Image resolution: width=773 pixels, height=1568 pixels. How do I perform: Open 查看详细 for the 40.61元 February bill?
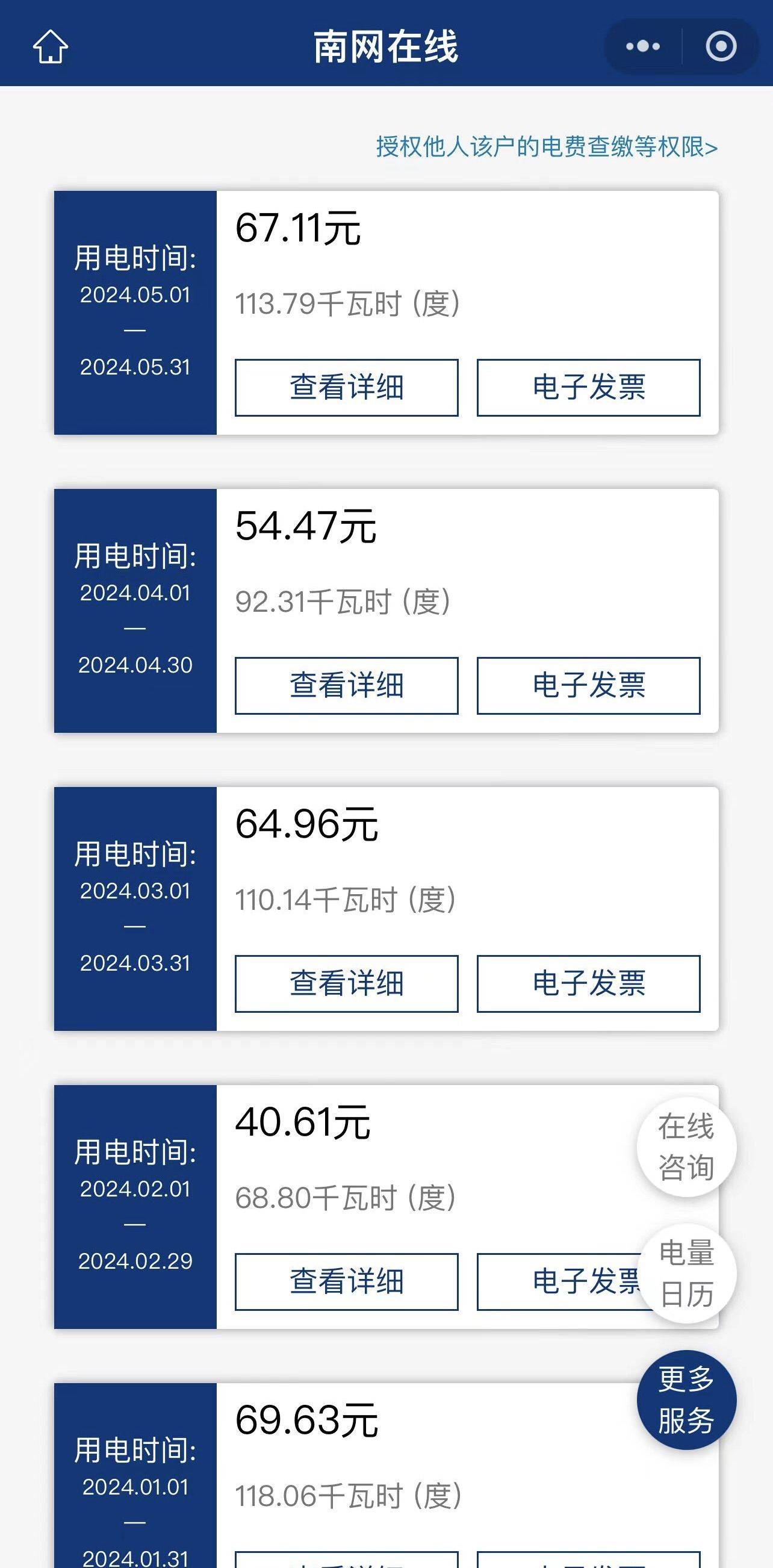[x=346, y=1281]
